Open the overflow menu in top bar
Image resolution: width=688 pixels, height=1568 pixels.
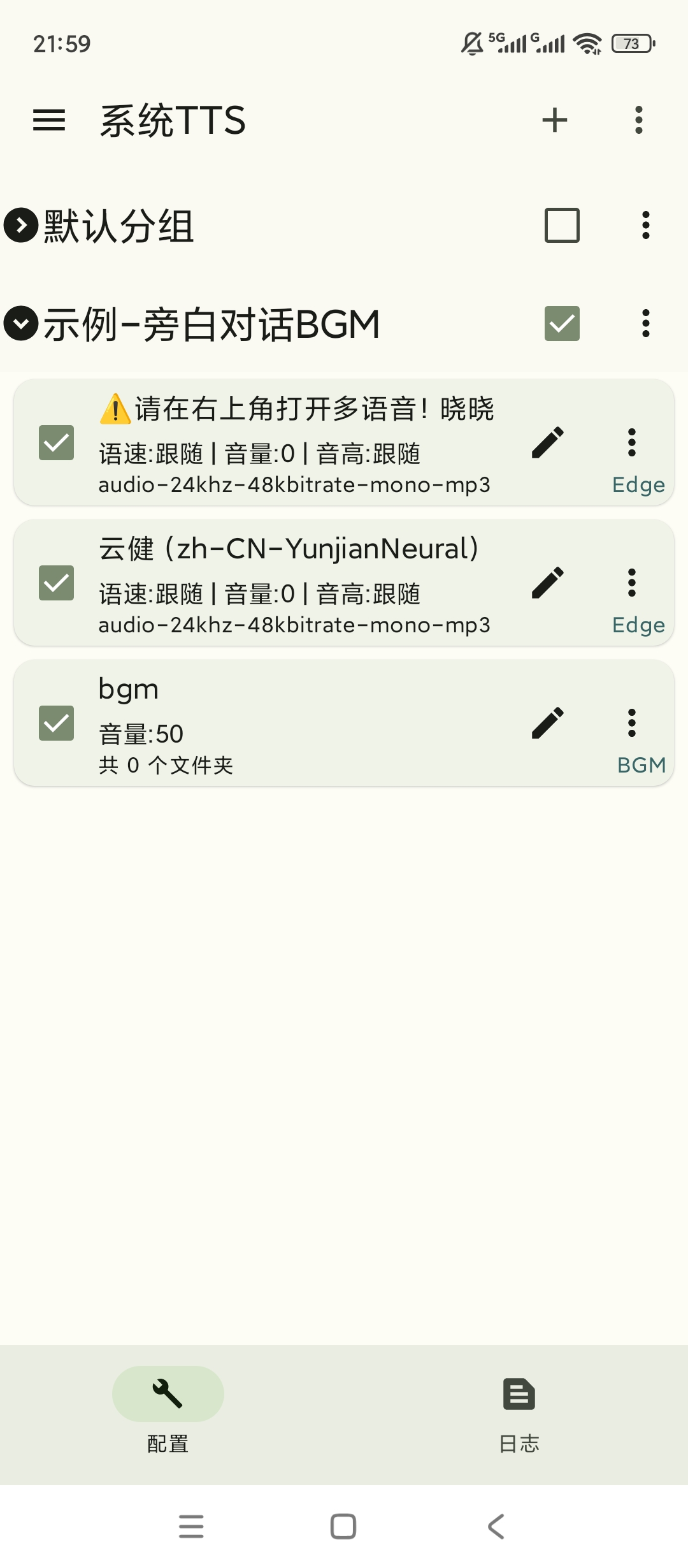click(x=639, y=120)
